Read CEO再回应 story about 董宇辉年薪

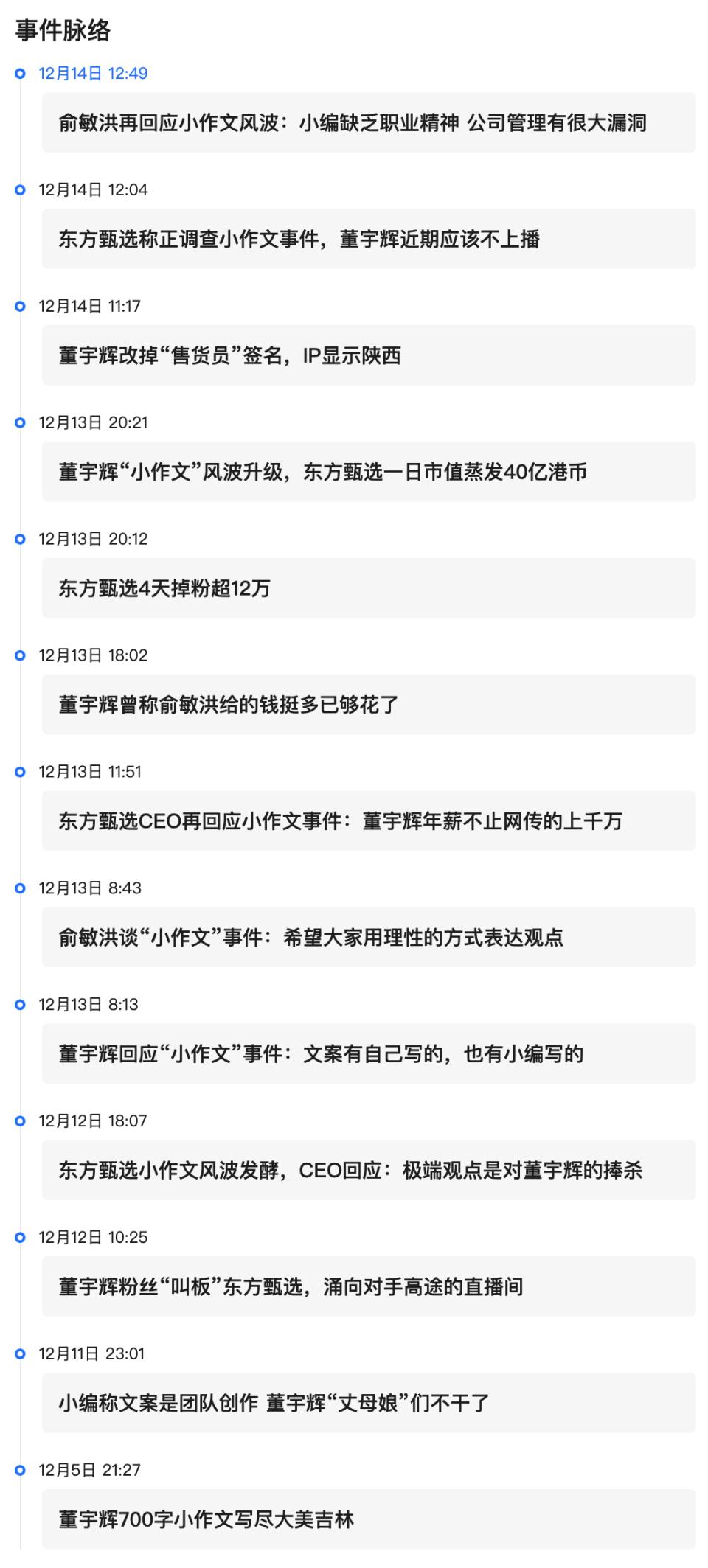tap(369, 821)
